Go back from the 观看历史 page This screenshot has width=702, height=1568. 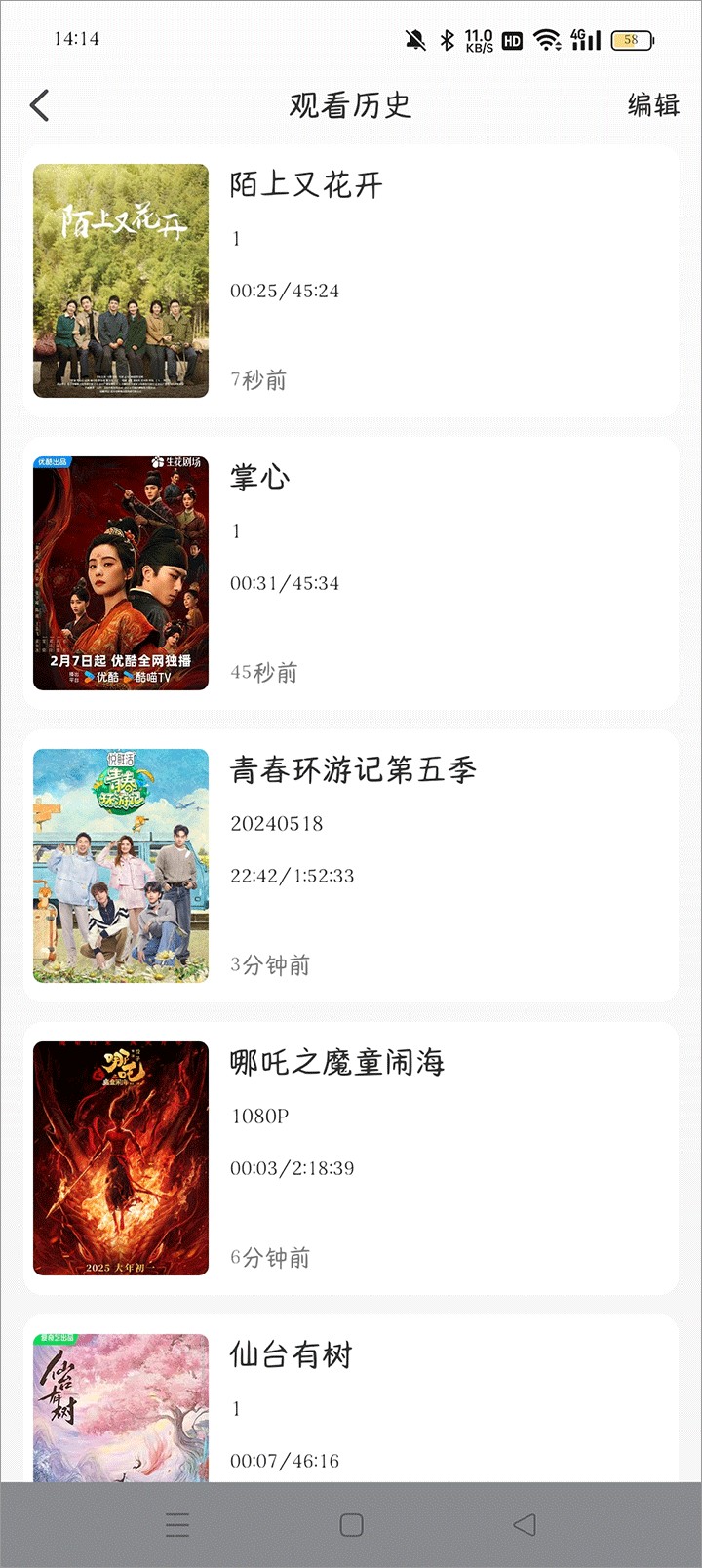[x=40, y=105]
